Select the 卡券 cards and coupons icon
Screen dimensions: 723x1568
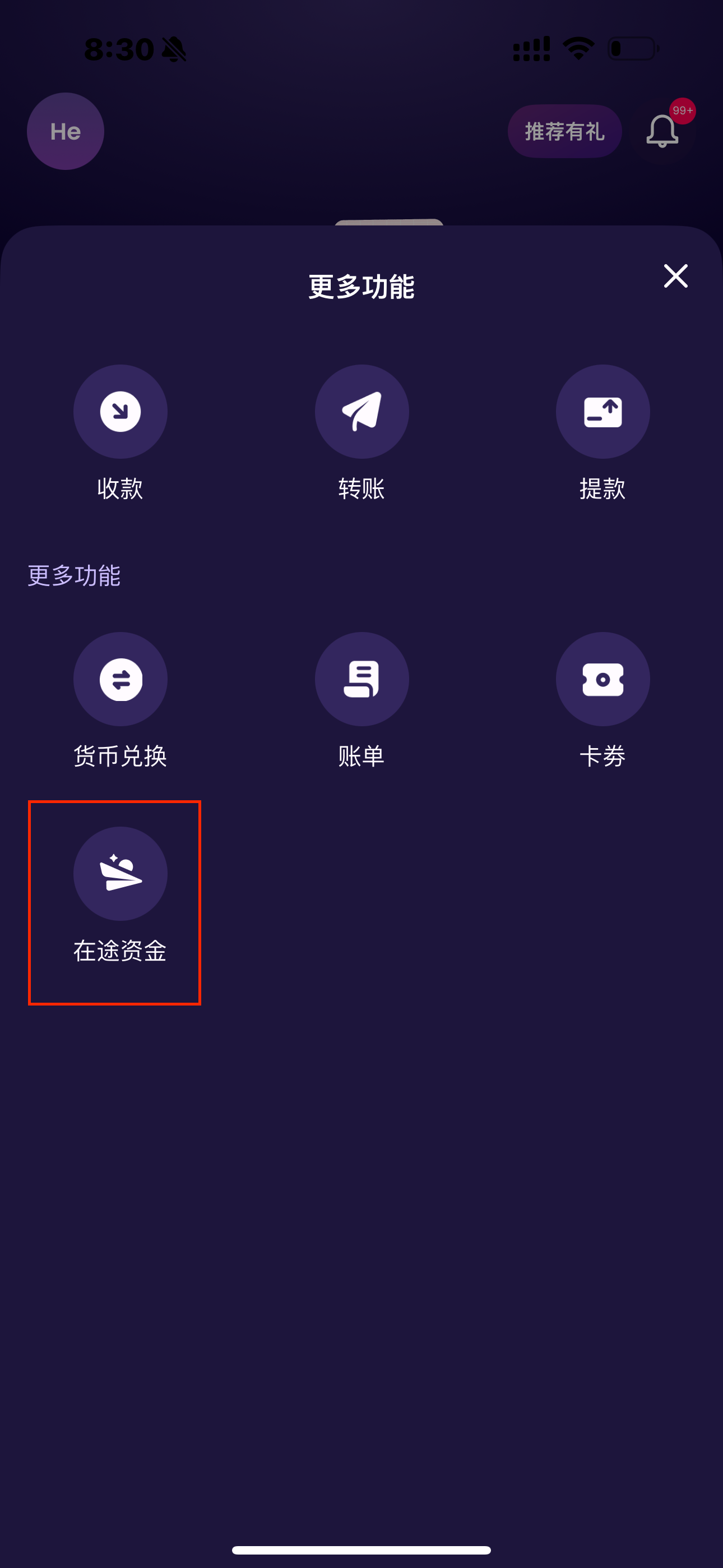pos(603,679)
